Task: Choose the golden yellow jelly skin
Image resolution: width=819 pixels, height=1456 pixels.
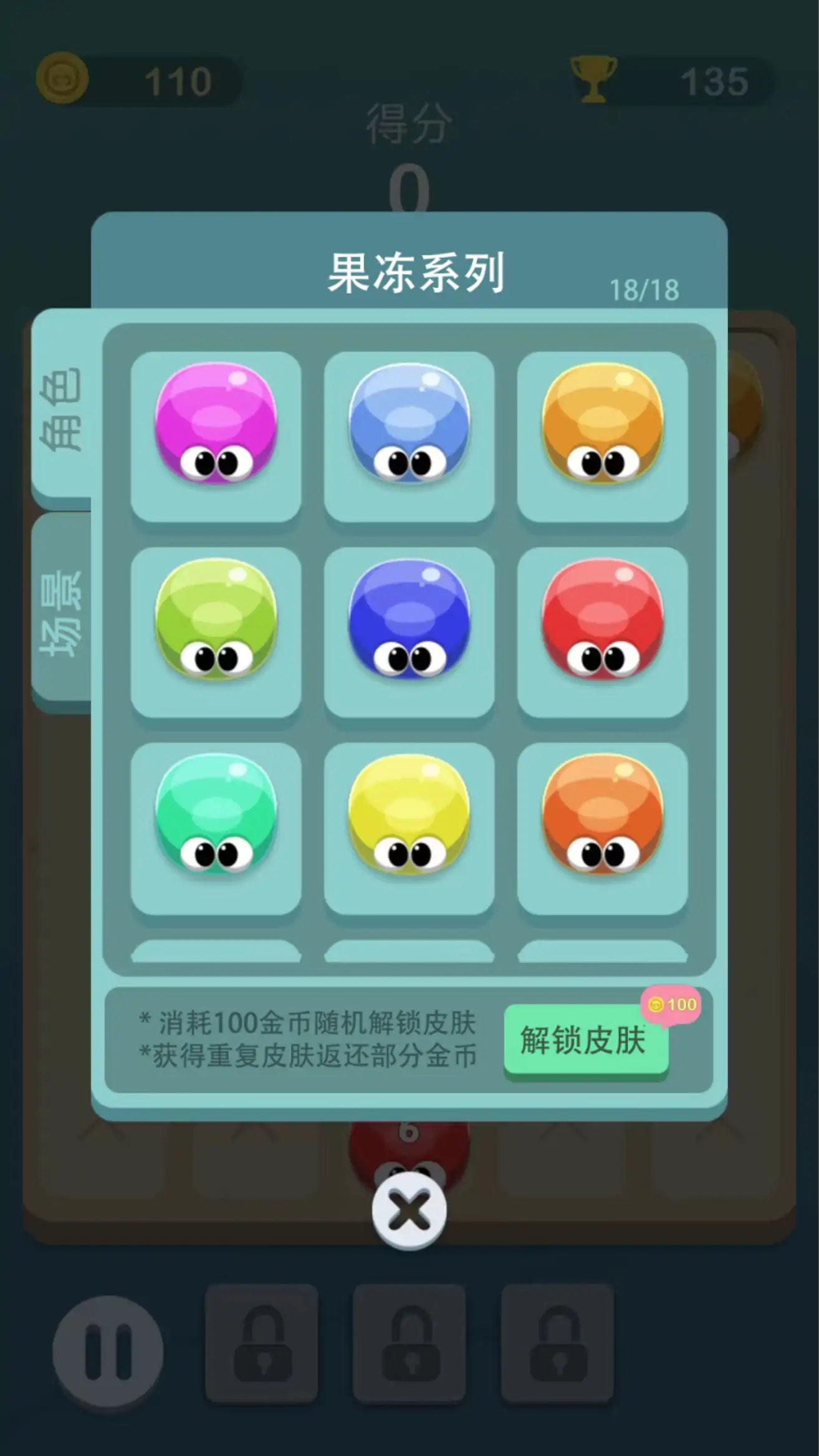Action: (602, 436)
